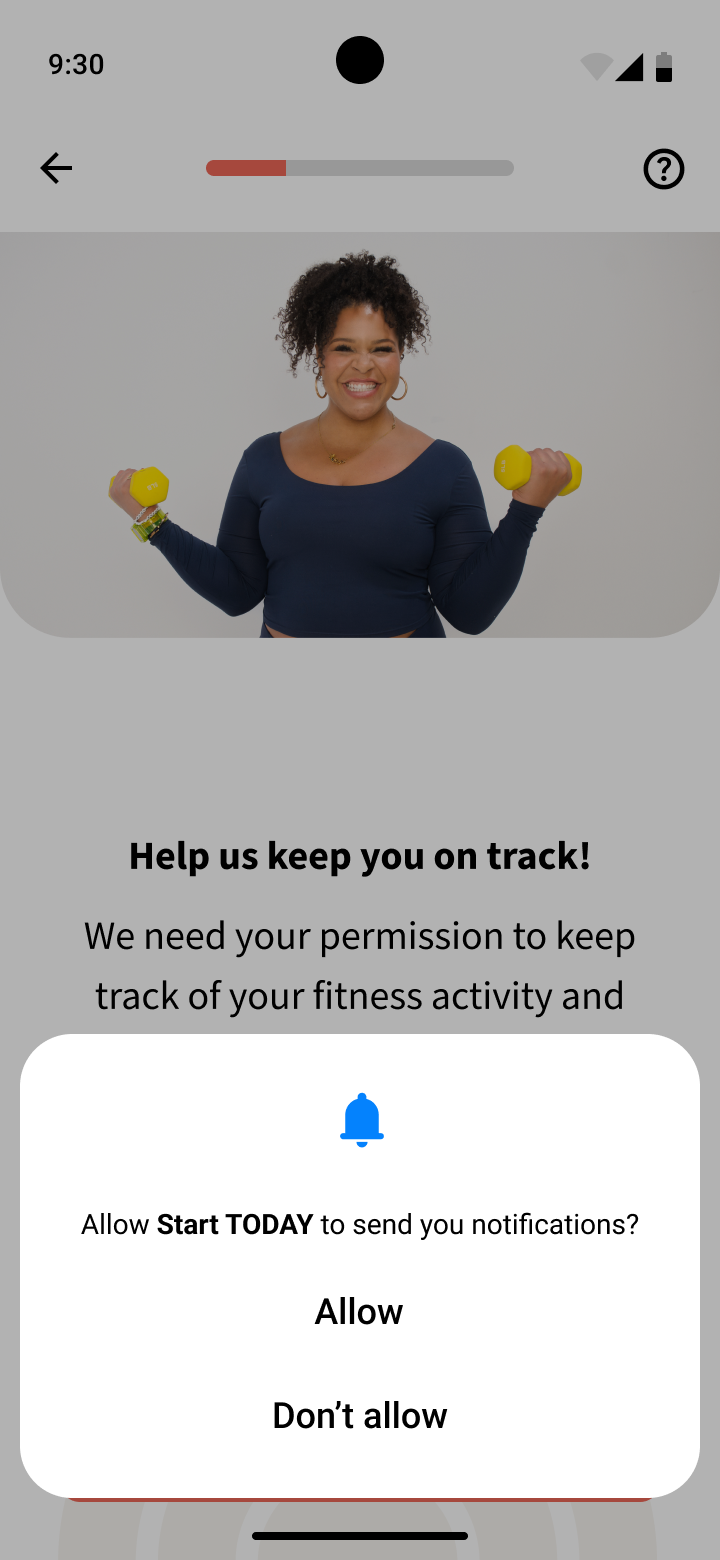The width and height of the screenshot is (720, 1560).
Task: Open the help question mark icon
Action: pos(663,169)
